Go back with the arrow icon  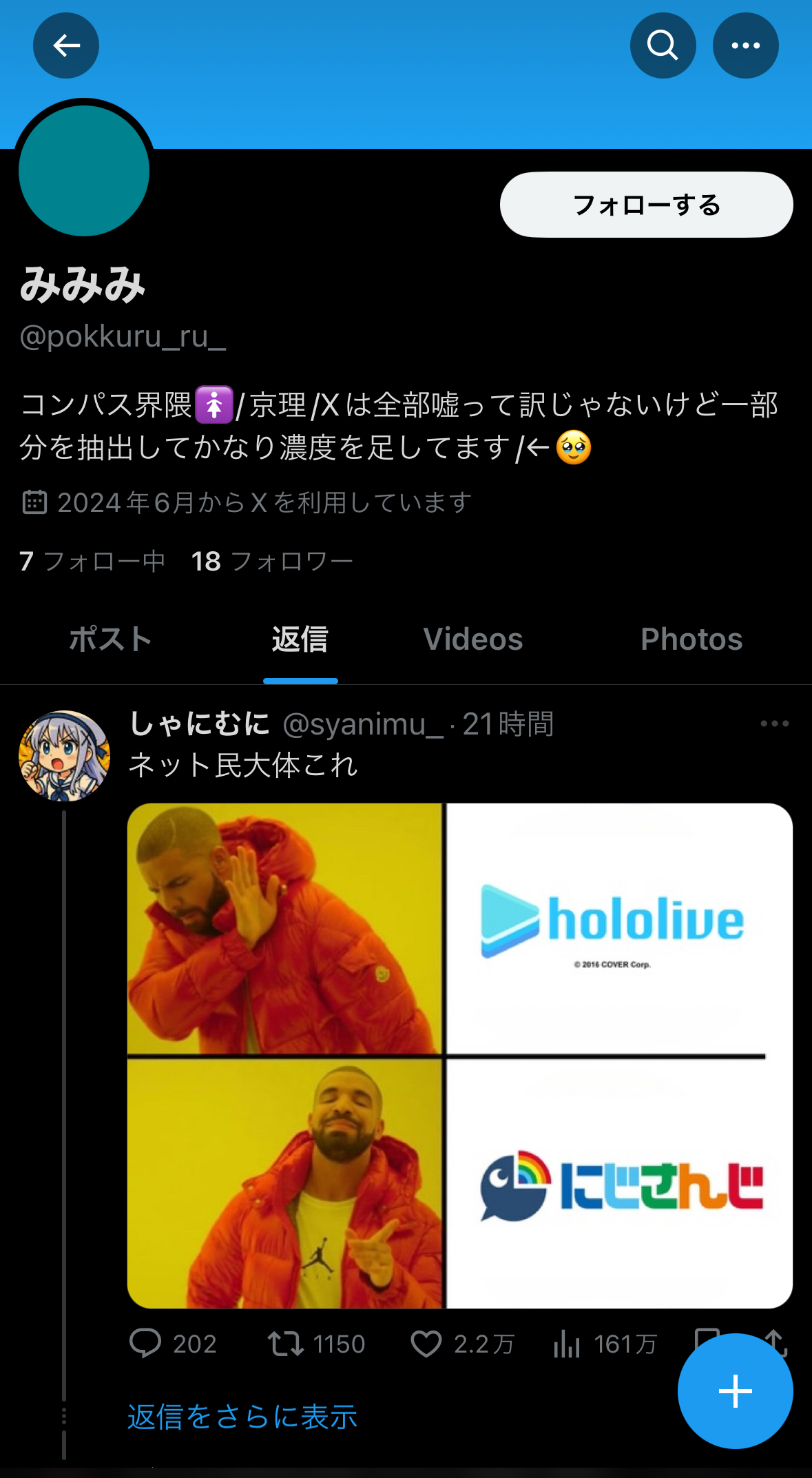(66, 45)
